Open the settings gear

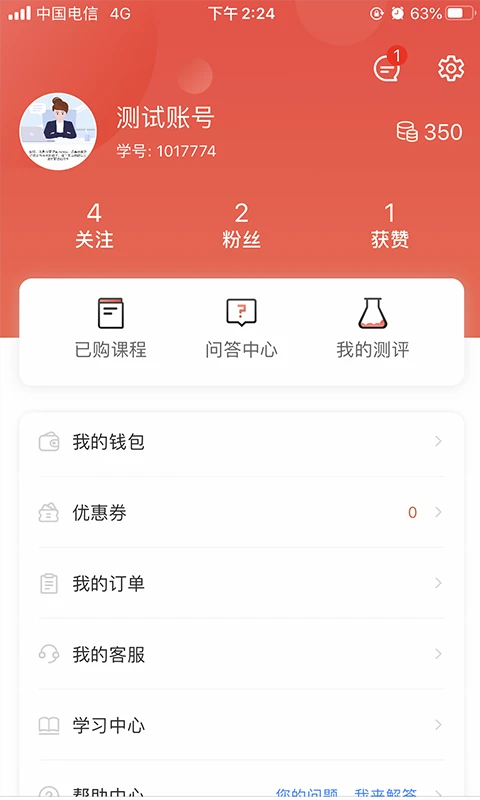click(451, 68)
